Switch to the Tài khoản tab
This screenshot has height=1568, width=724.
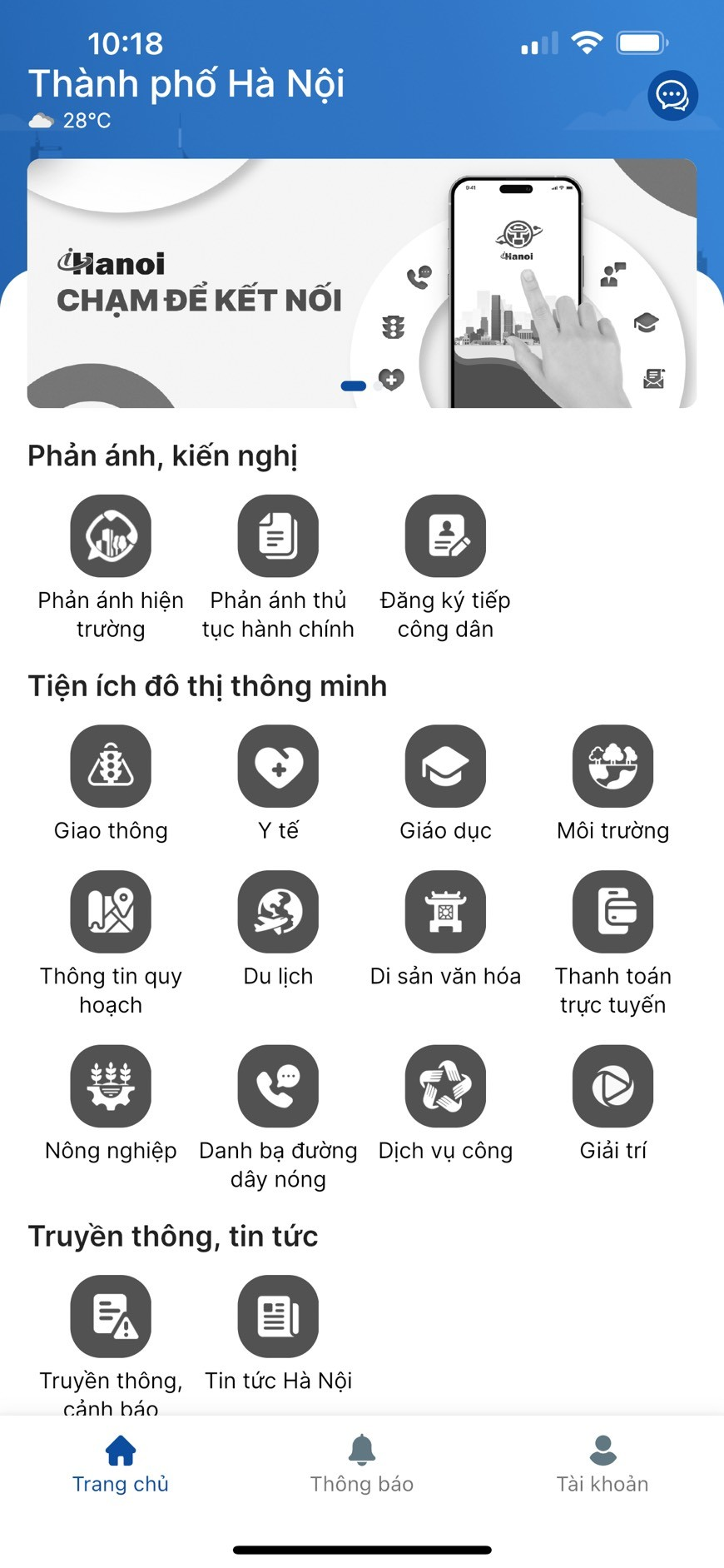(x=603, y=1464)
